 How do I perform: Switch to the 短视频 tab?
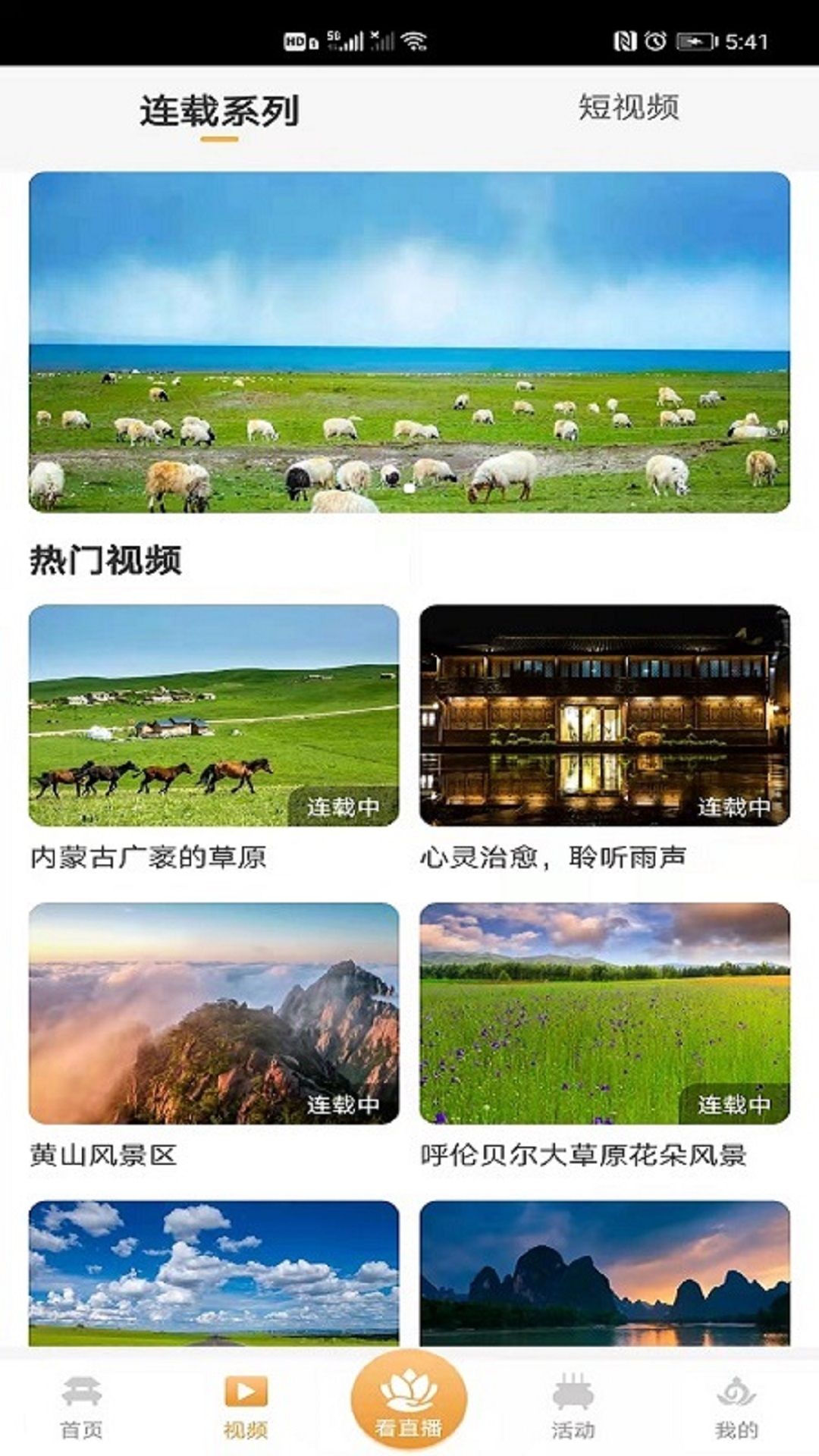(628, 108)
